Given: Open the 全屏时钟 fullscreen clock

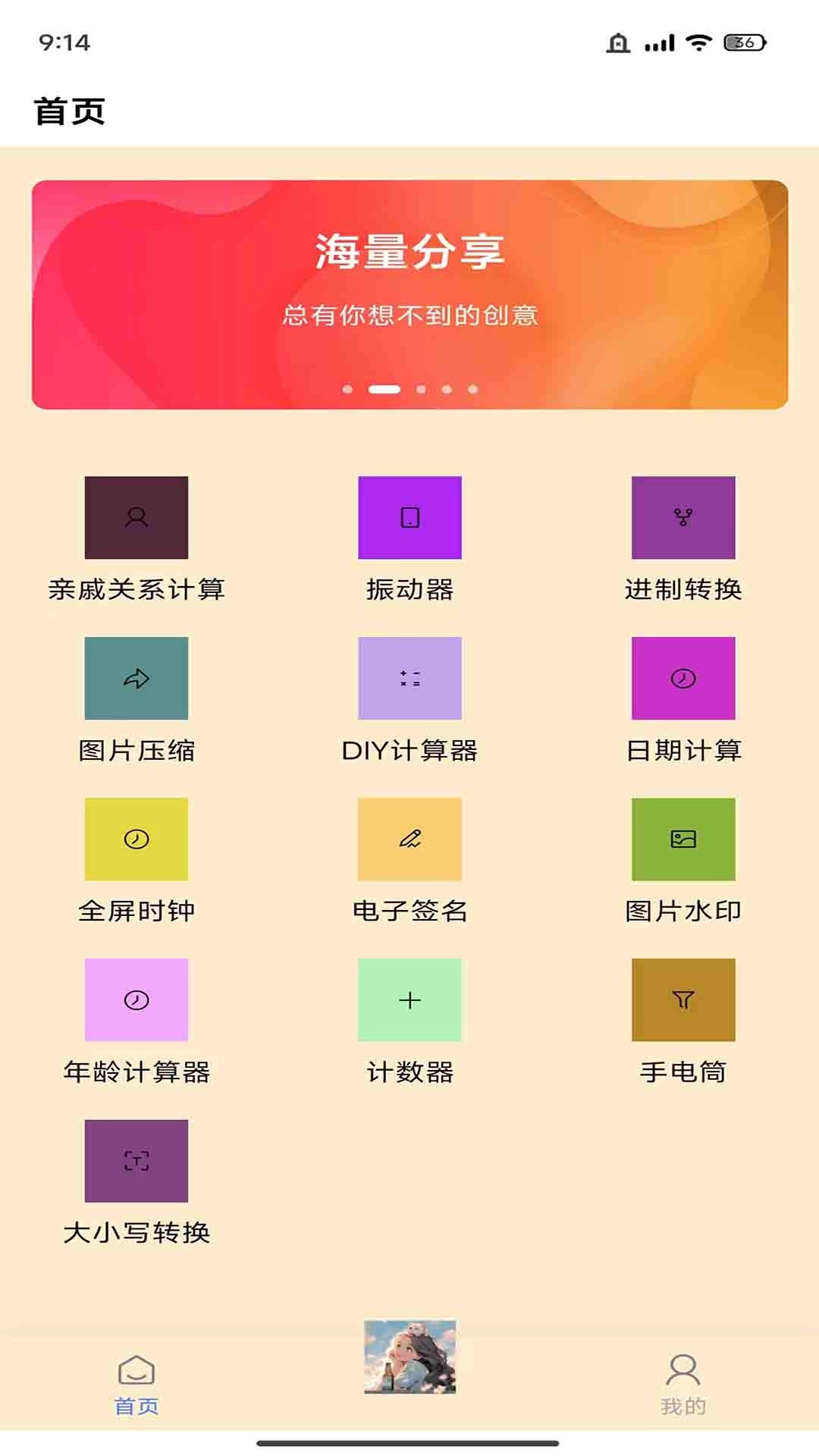Looking at the screenshot, I should pos(136,839).
